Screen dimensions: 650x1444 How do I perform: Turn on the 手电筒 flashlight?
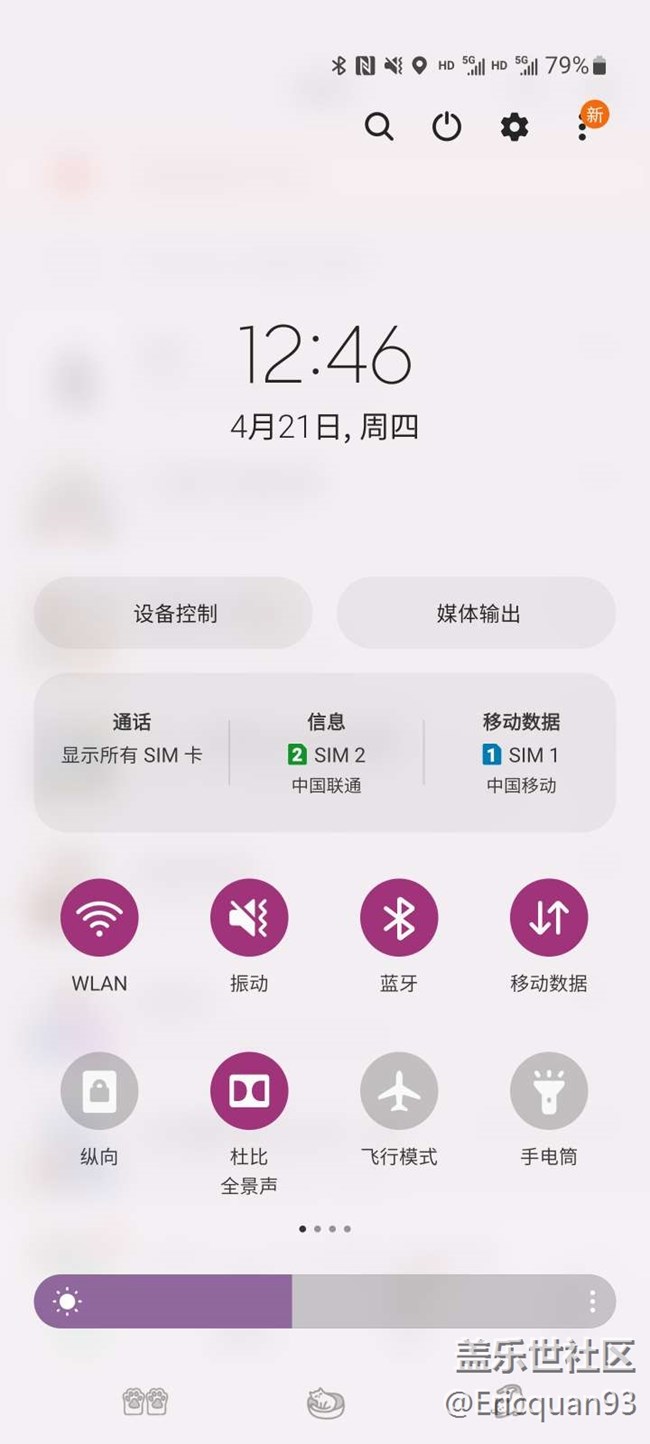coord(548,1091)
